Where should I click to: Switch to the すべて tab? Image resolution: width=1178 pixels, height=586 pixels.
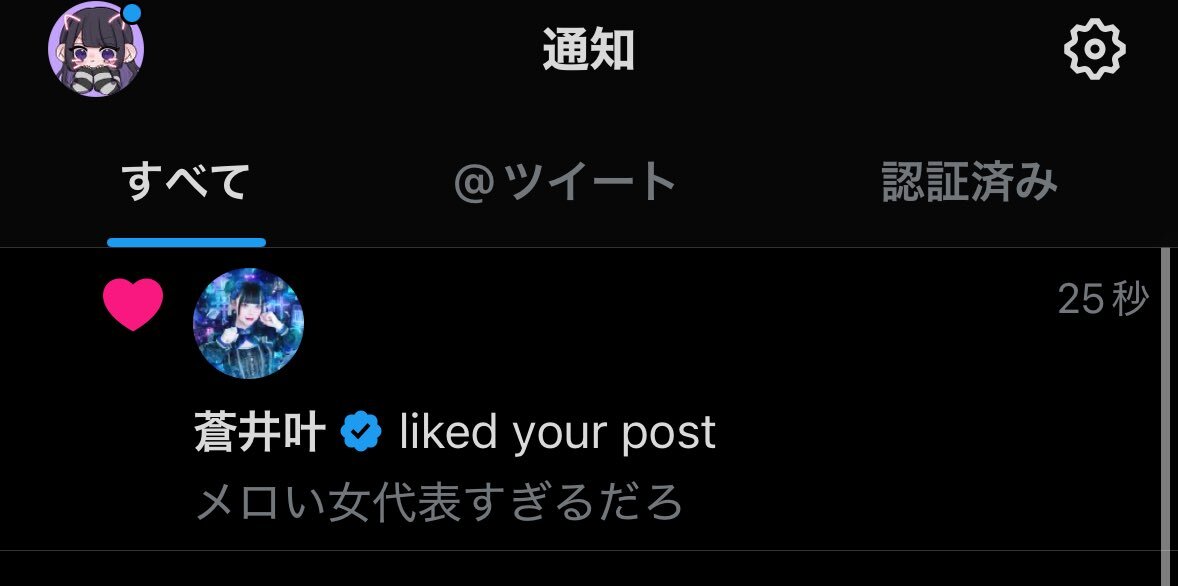click(186, 183)
